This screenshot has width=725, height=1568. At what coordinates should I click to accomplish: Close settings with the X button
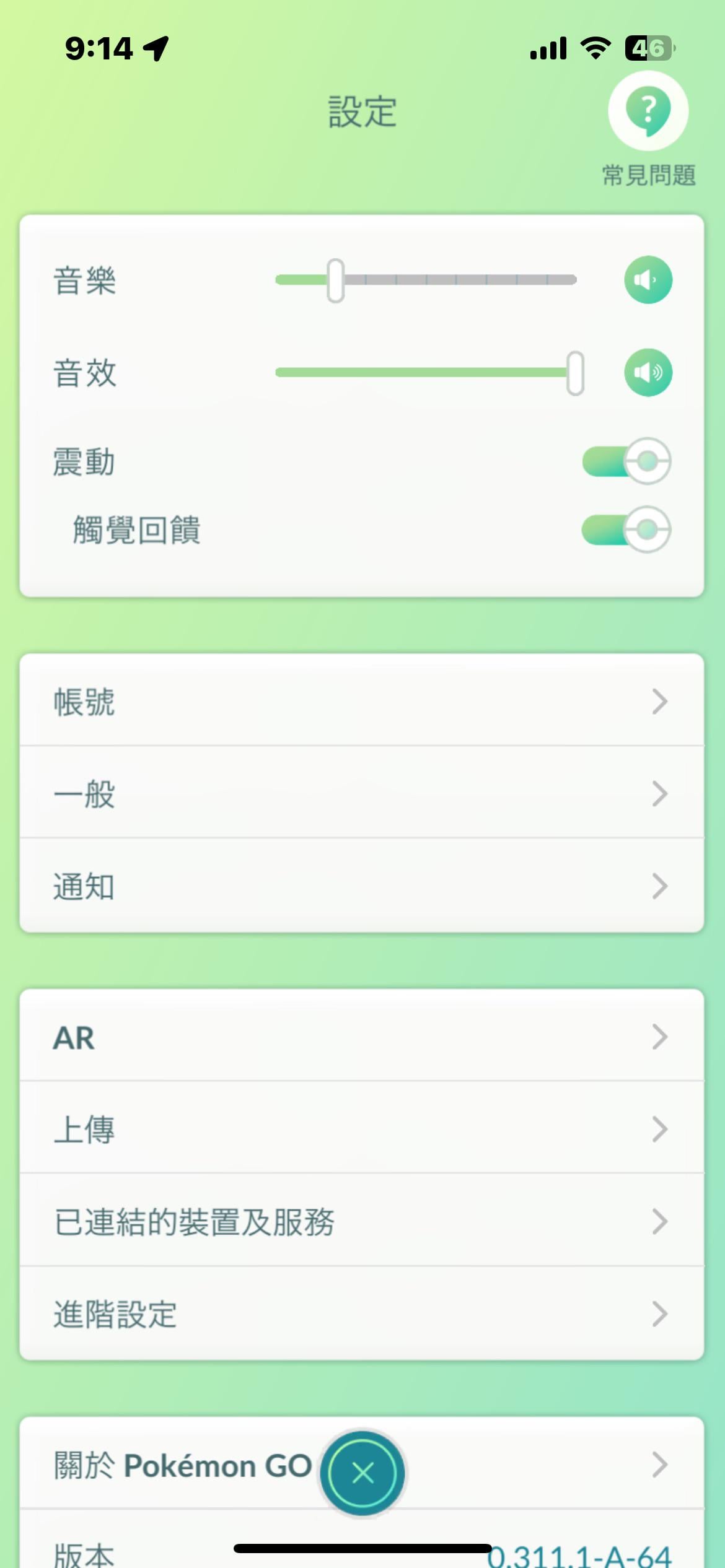tap(362, 1473)
